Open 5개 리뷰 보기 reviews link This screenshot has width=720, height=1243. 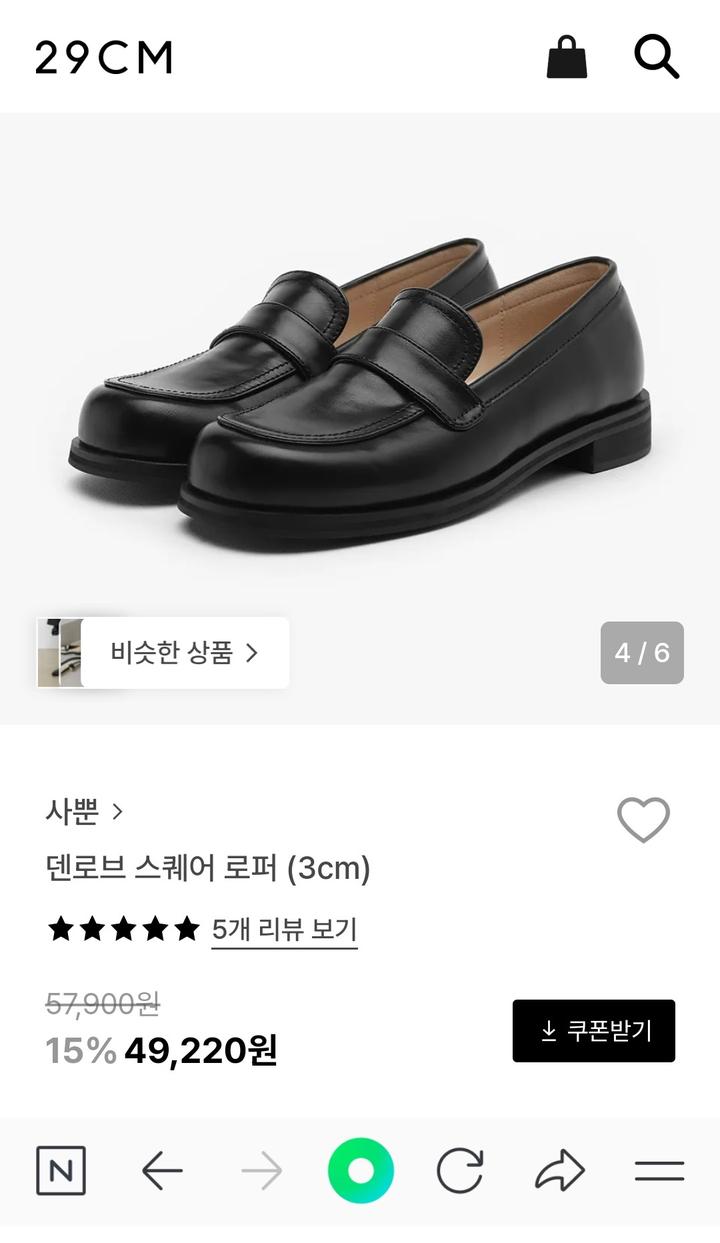point(284,930)
